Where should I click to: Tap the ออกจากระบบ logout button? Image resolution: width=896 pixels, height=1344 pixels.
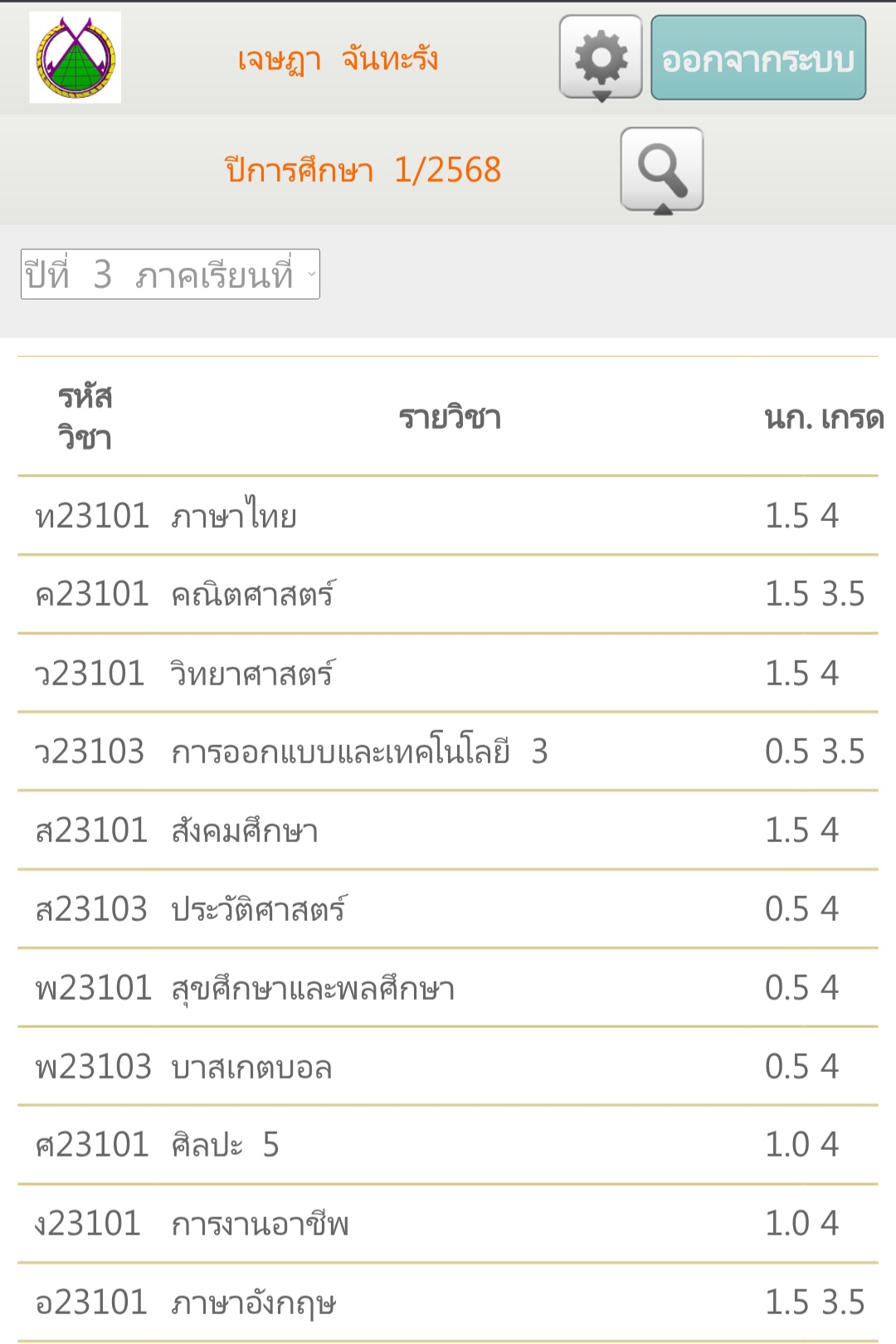pyautogui.click(x=757, y=58)
